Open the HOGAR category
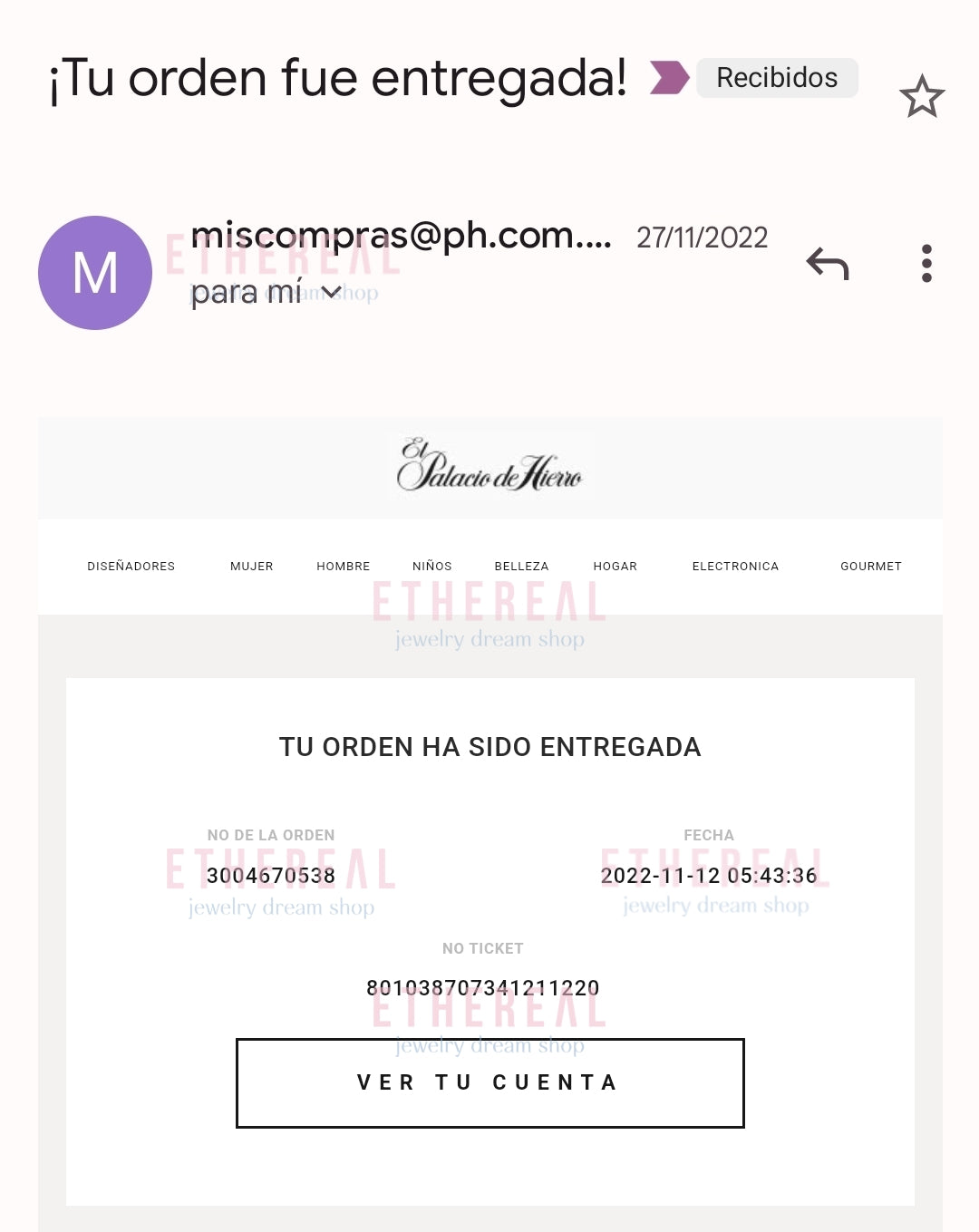 (616, 567)
